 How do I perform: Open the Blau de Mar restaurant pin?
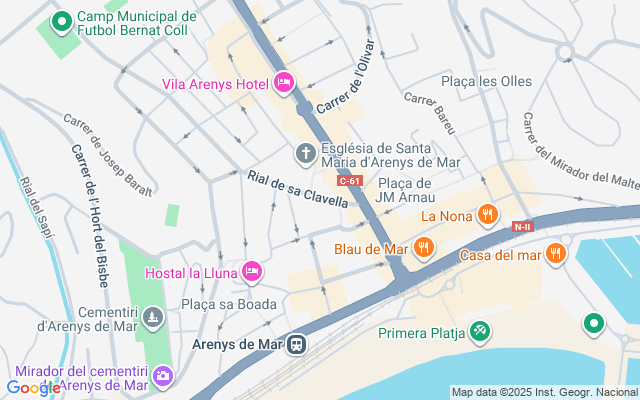424,248
